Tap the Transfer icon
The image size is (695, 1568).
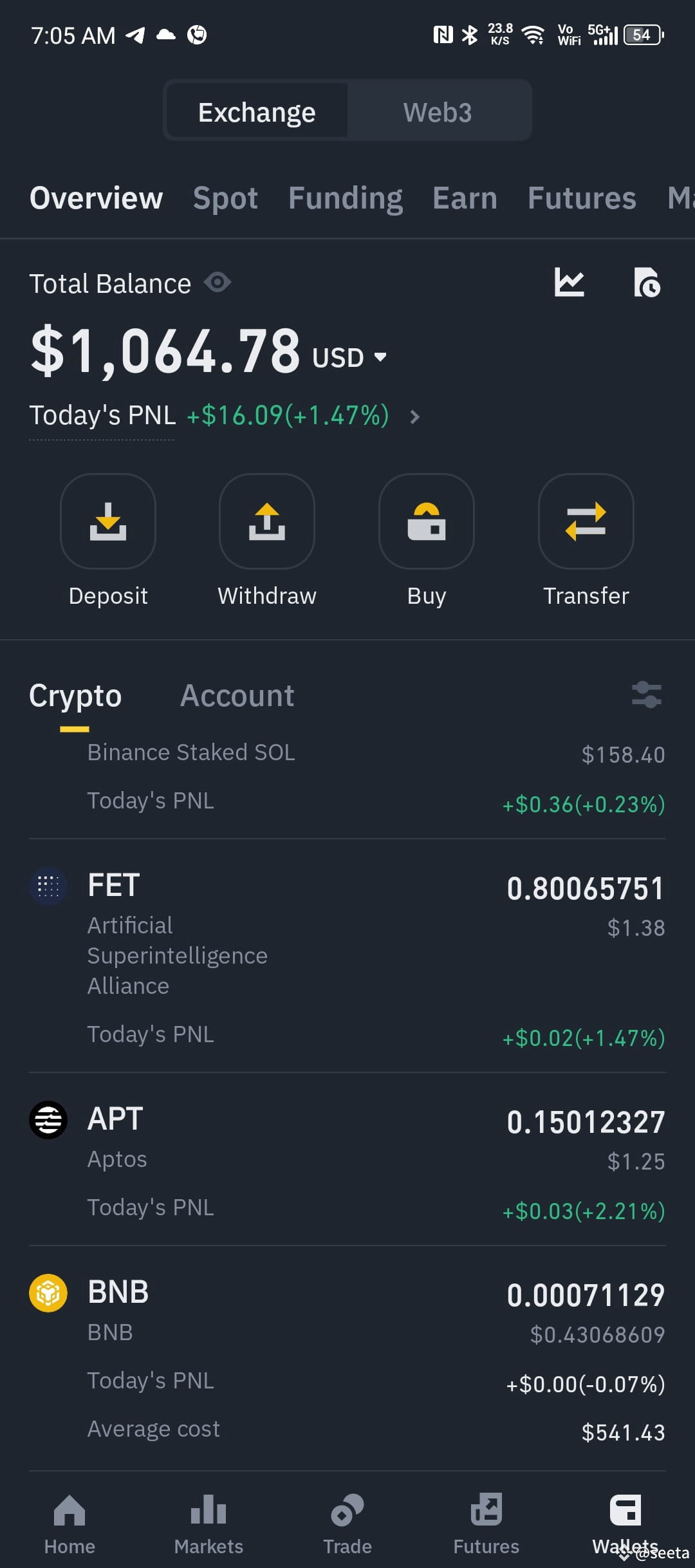coord(586,523)
